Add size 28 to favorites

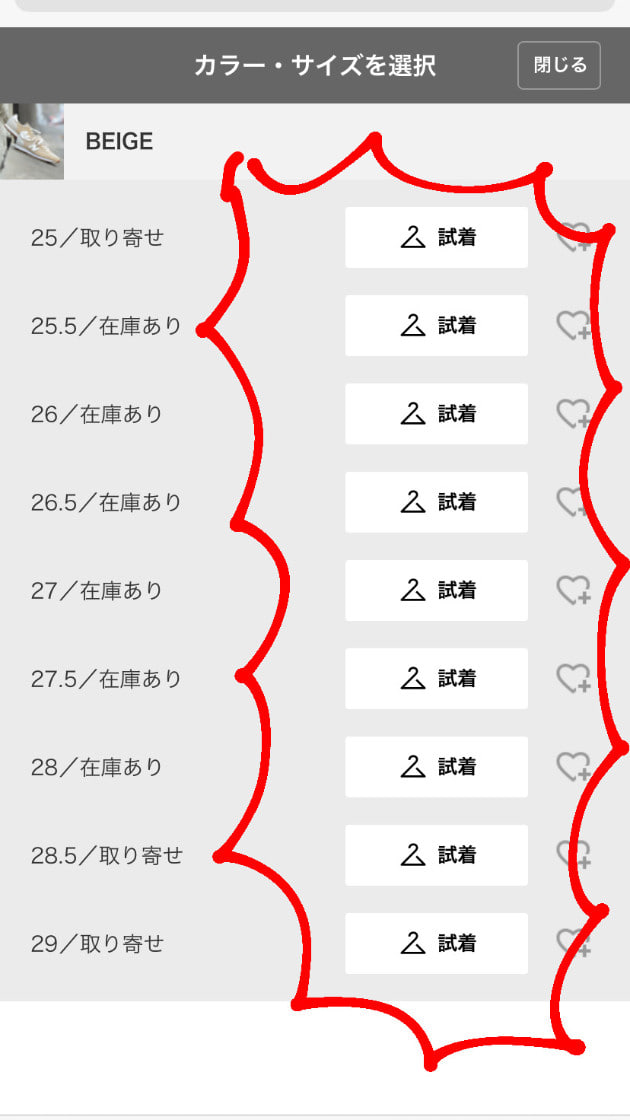click(573, 767)
